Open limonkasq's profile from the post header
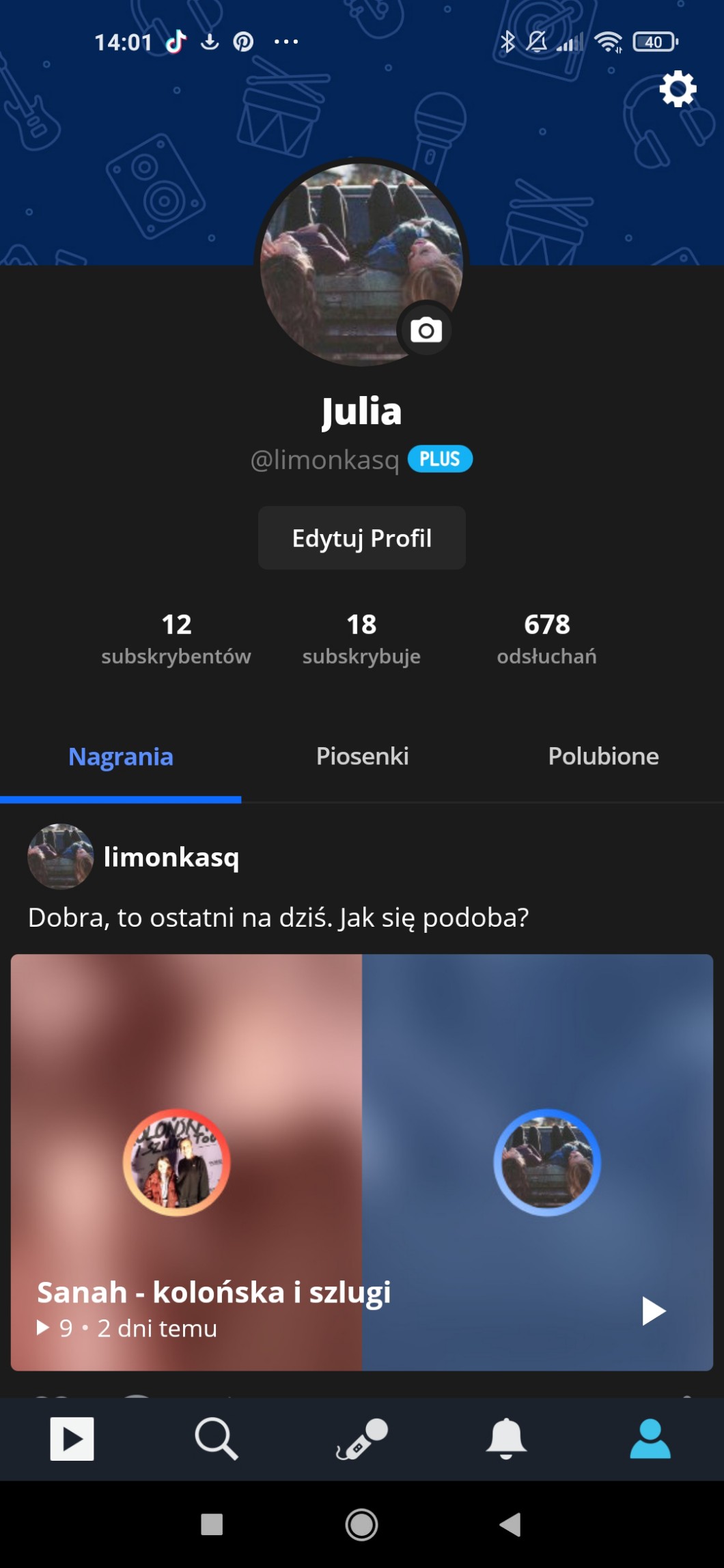 (x=171, y=857)
